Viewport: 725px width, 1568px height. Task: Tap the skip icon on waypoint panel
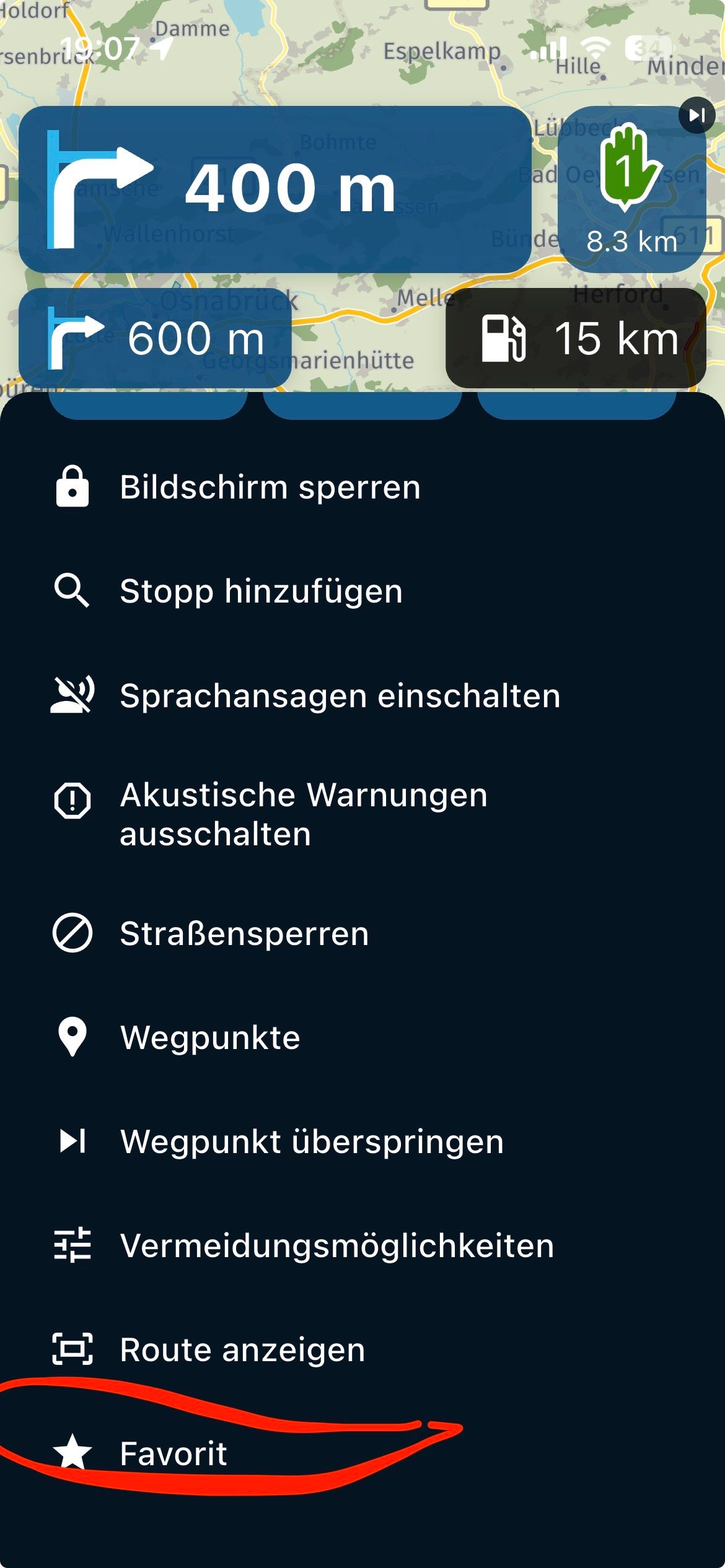[697, 115]
